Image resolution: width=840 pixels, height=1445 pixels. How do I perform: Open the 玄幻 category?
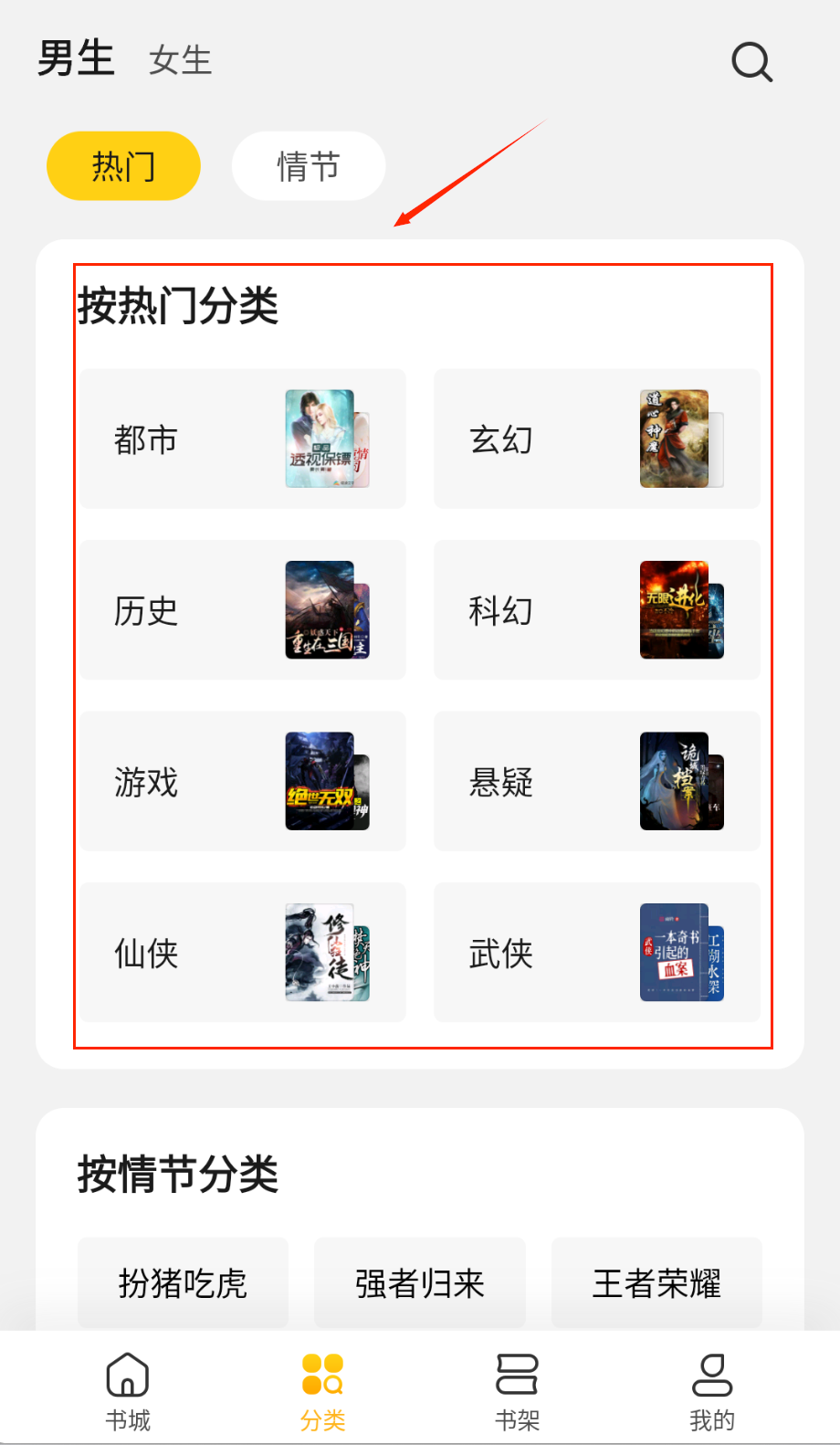coord(596,438)
